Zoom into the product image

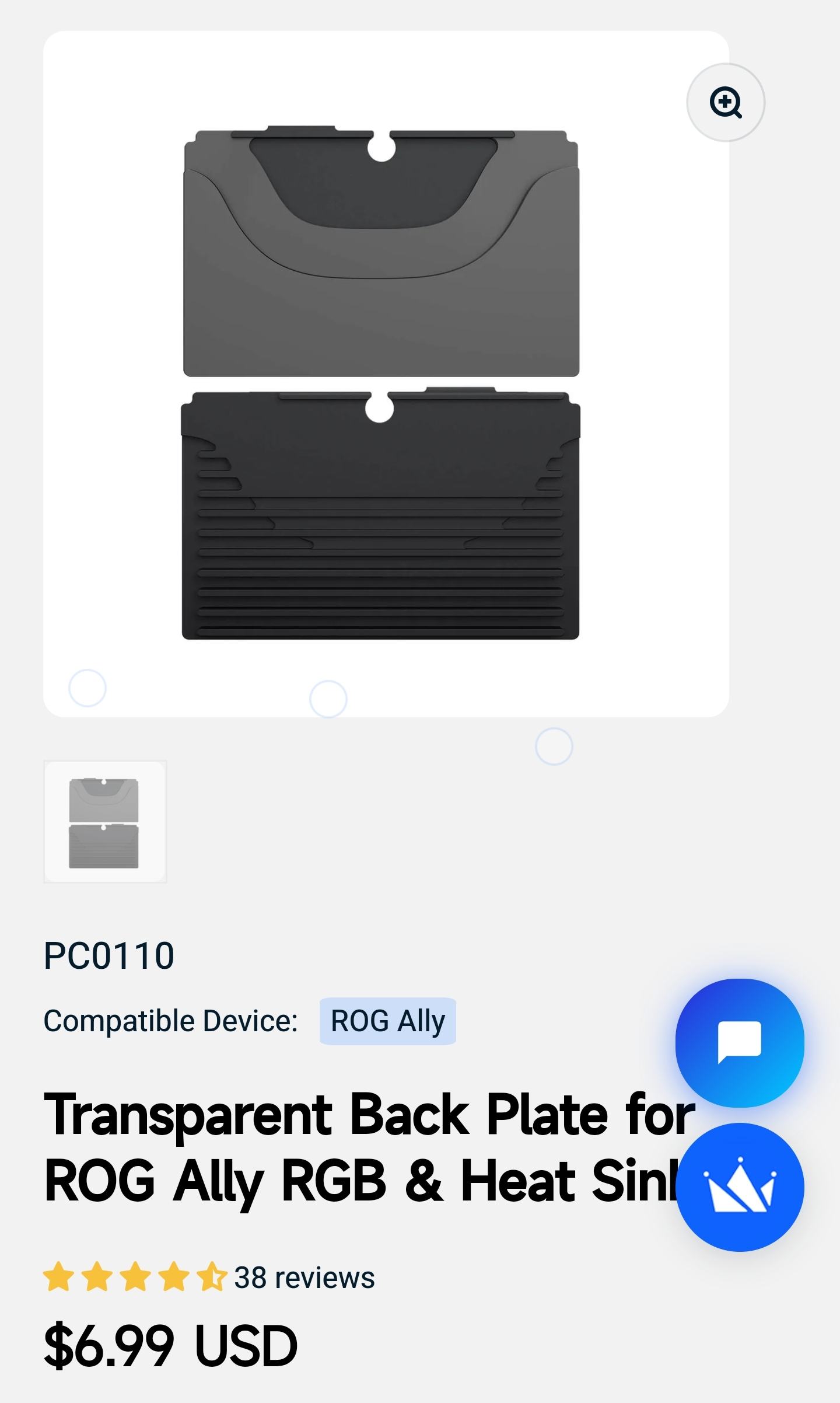725,103
